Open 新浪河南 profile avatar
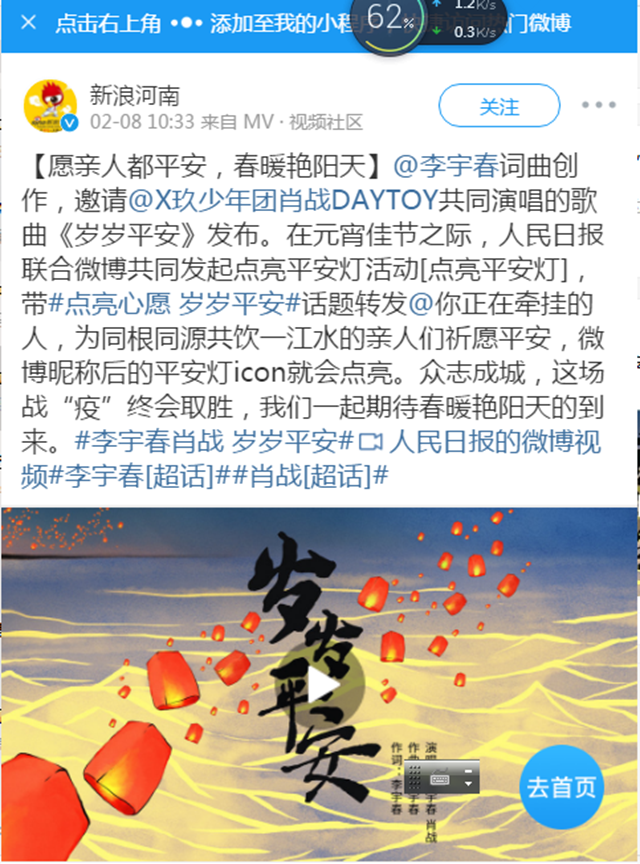The image size is (640, 864). pyautogui.click(x=51, y=106)
